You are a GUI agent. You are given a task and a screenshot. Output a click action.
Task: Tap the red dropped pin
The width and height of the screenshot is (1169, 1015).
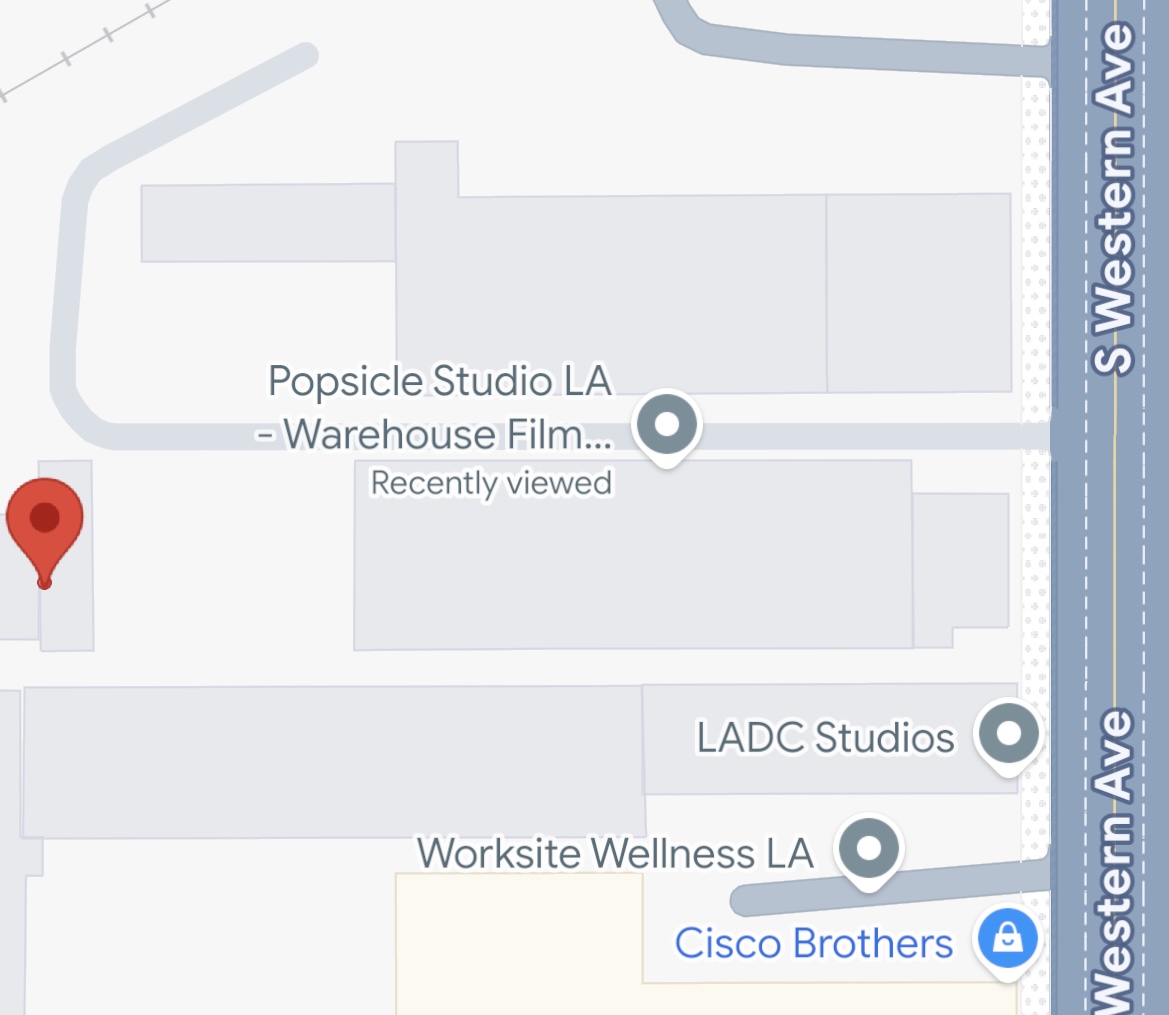[x=44, y=522]
